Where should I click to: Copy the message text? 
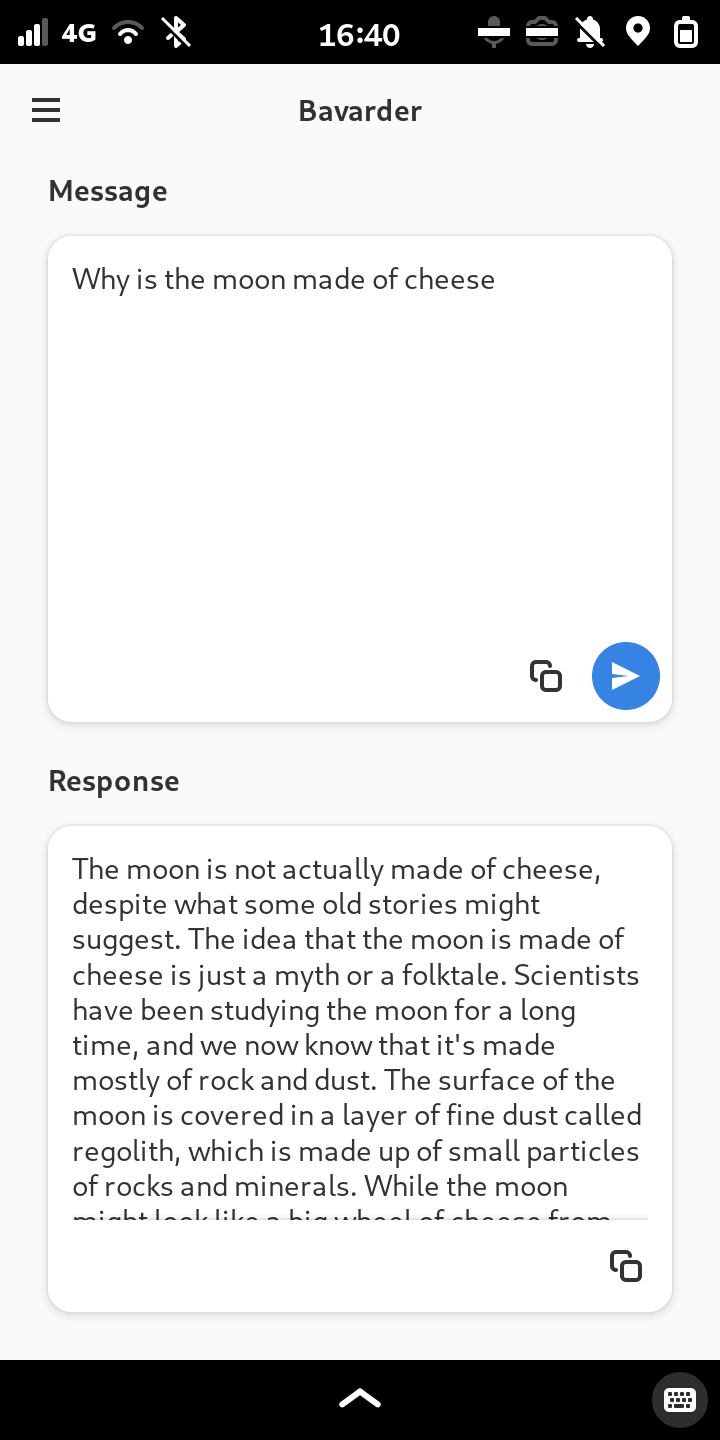[546, 676]
